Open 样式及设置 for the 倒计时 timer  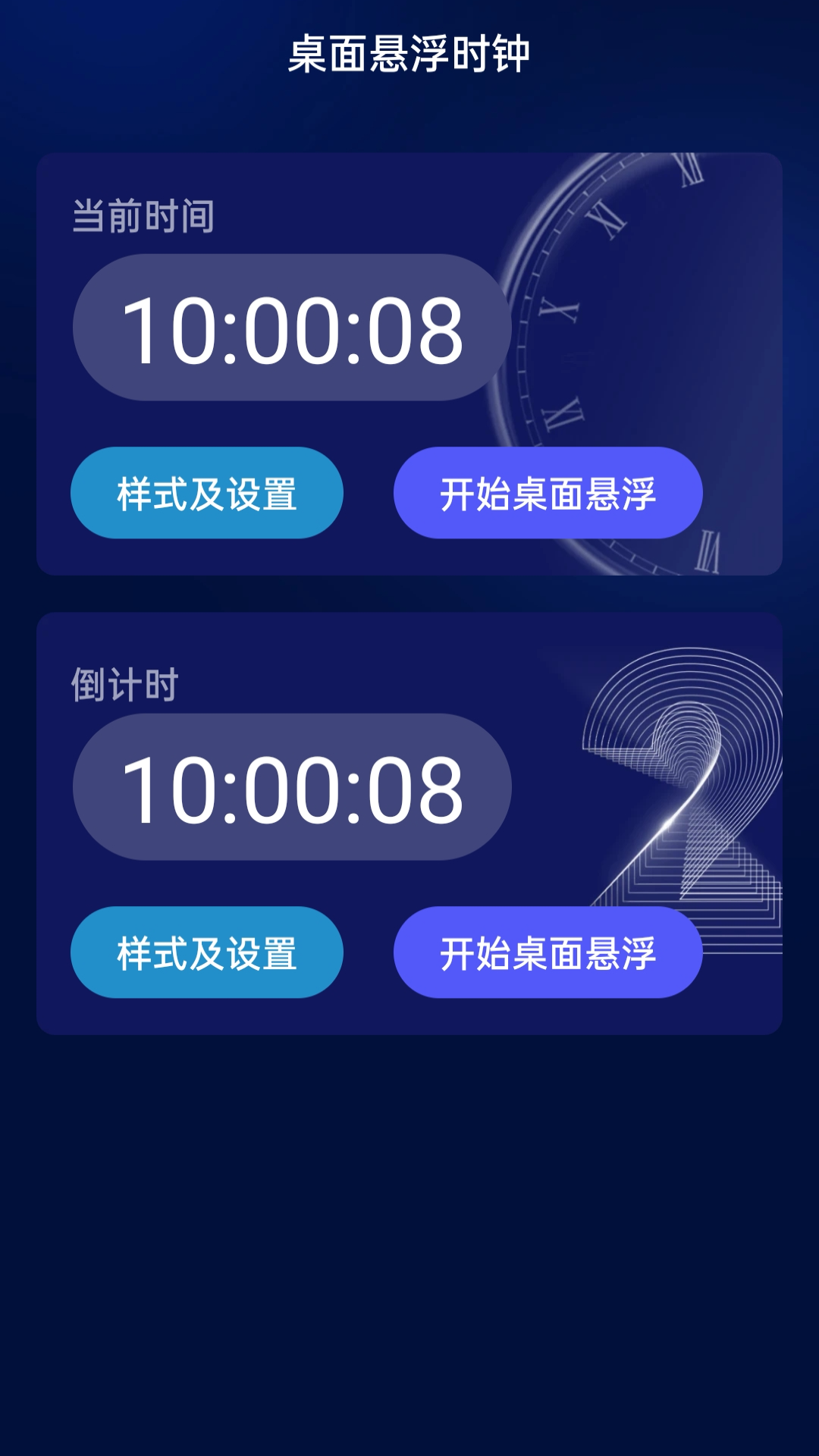coord(206,952)
